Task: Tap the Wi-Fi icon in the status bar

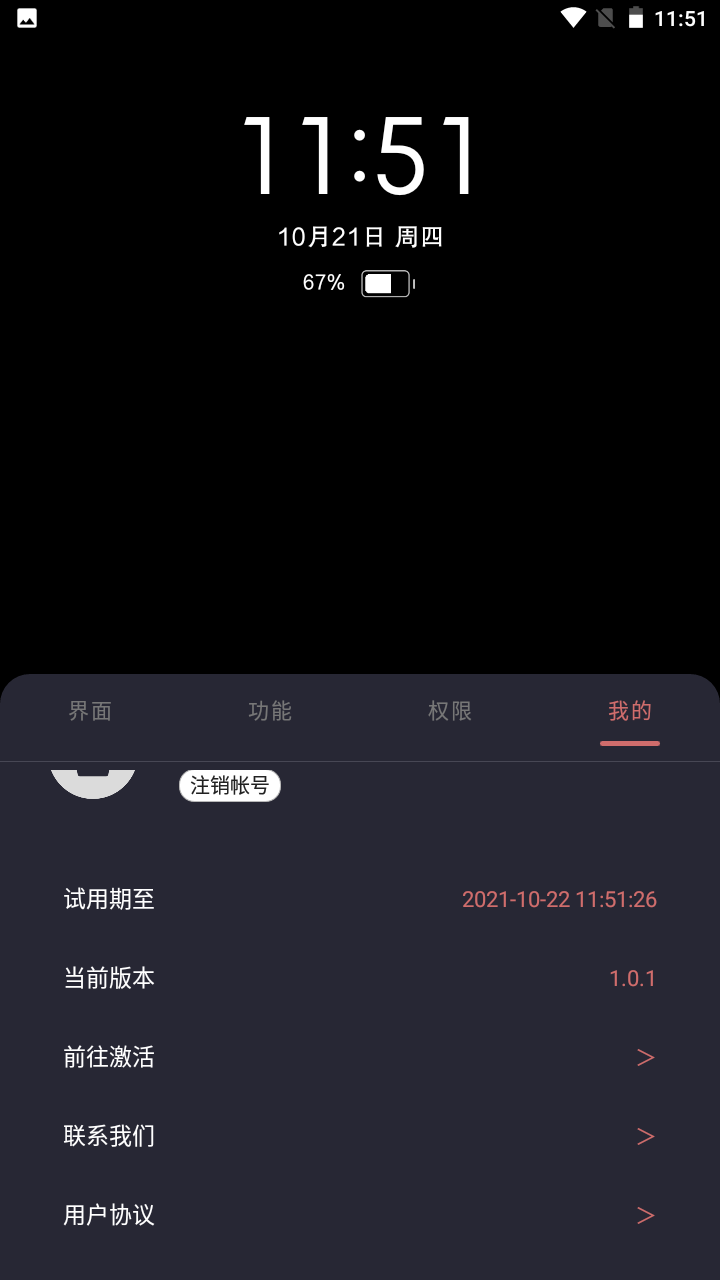Action: pos(574,17)
